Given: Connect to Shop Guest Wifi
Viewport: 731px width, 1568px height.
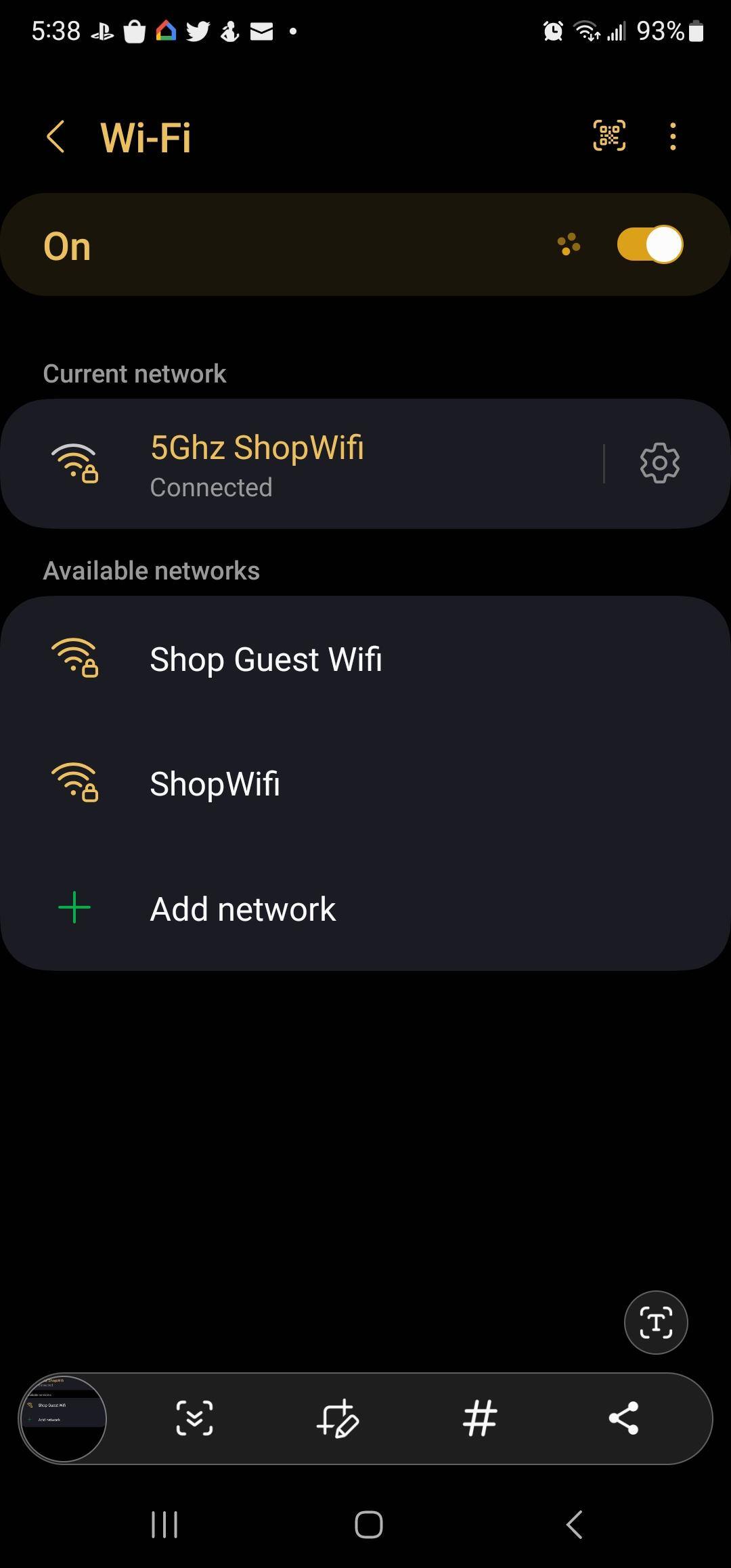Looking at the screenshot, I should (265, 659).
